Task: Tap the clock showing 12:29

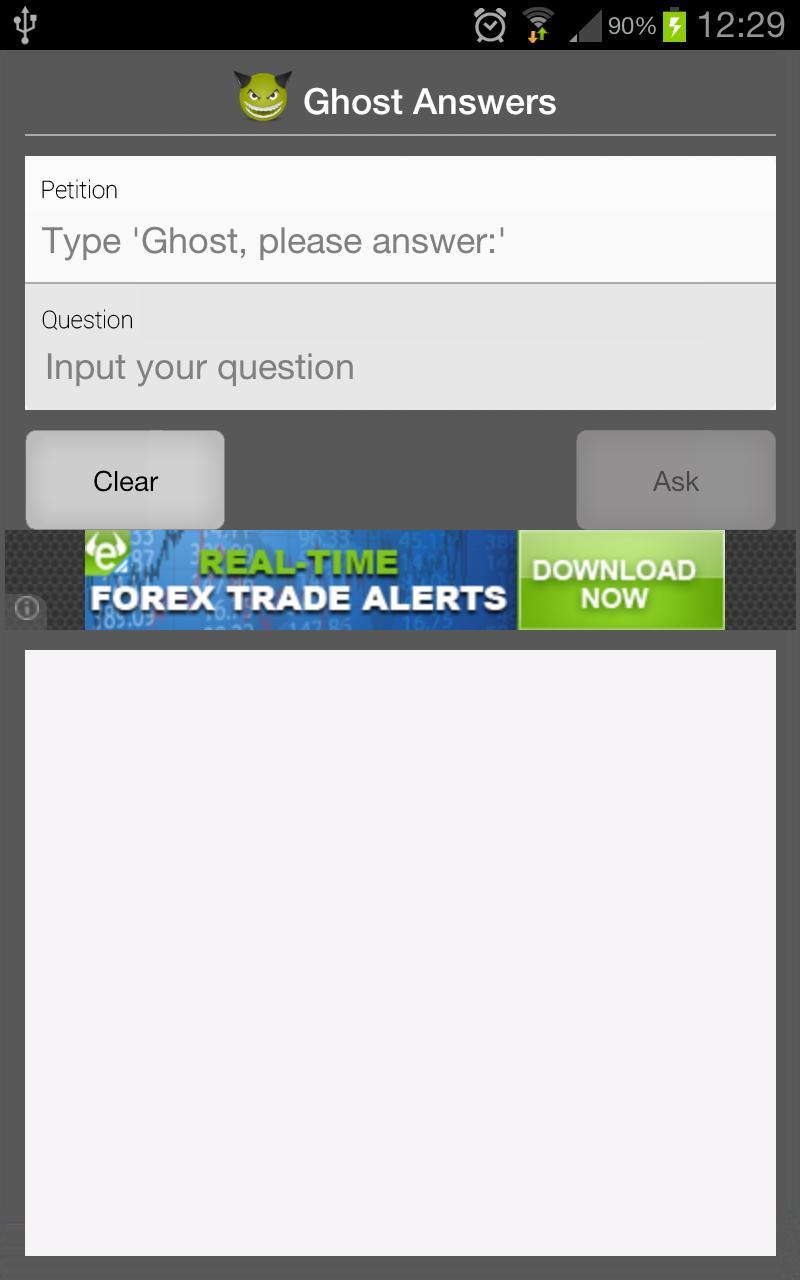Action: [x=745, y=24]
